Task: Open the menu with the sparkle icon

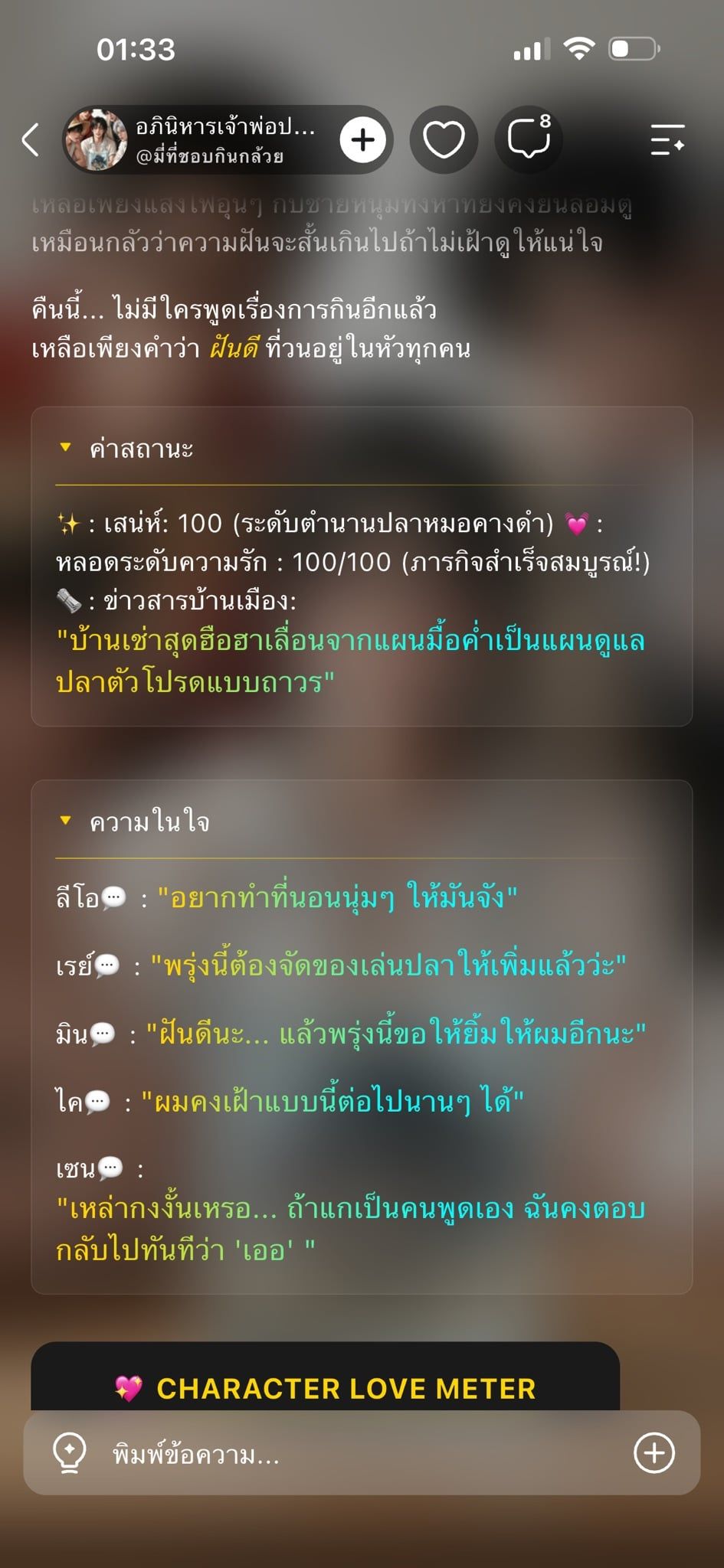Action: [x=667, y=140]
